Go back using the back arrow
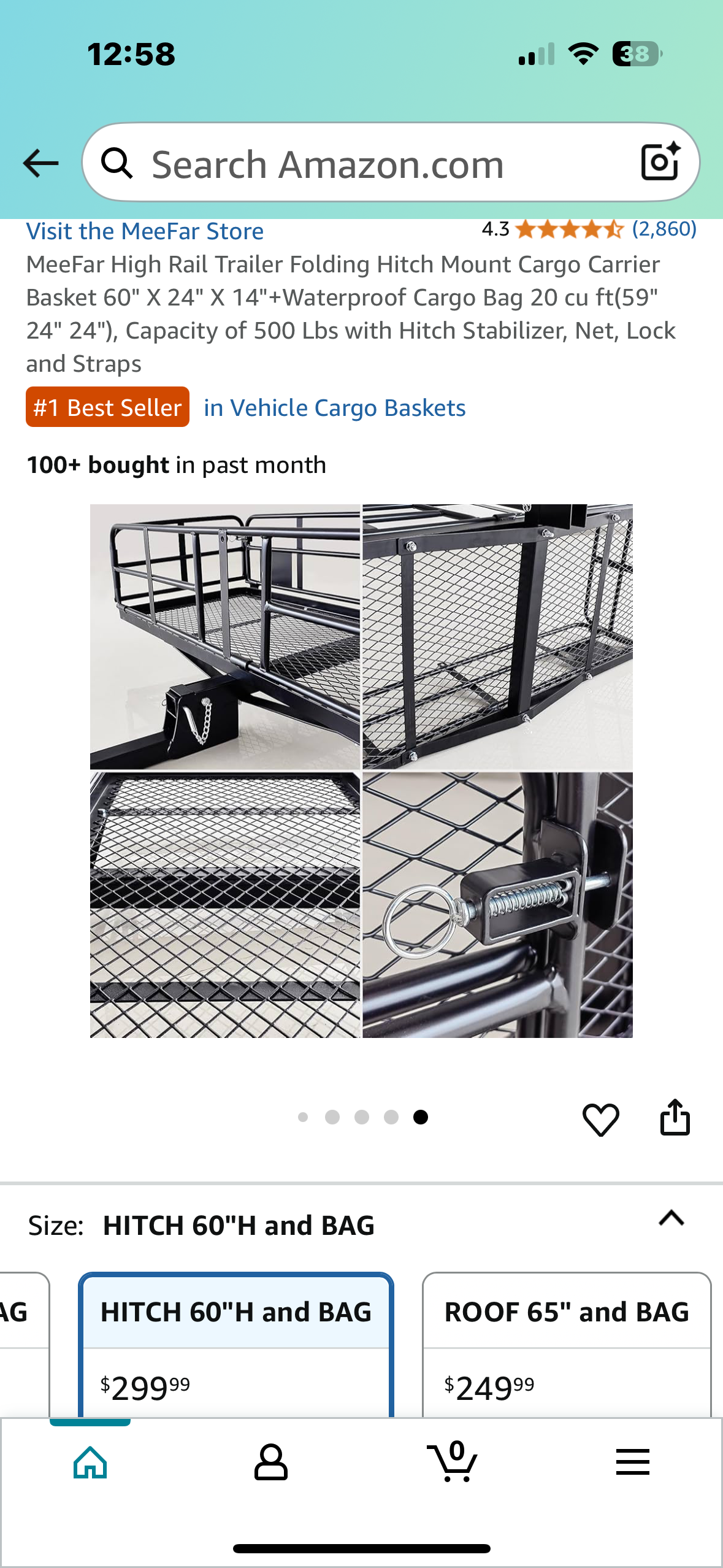Screen dimensions: 723x1568 coord(40,164)
